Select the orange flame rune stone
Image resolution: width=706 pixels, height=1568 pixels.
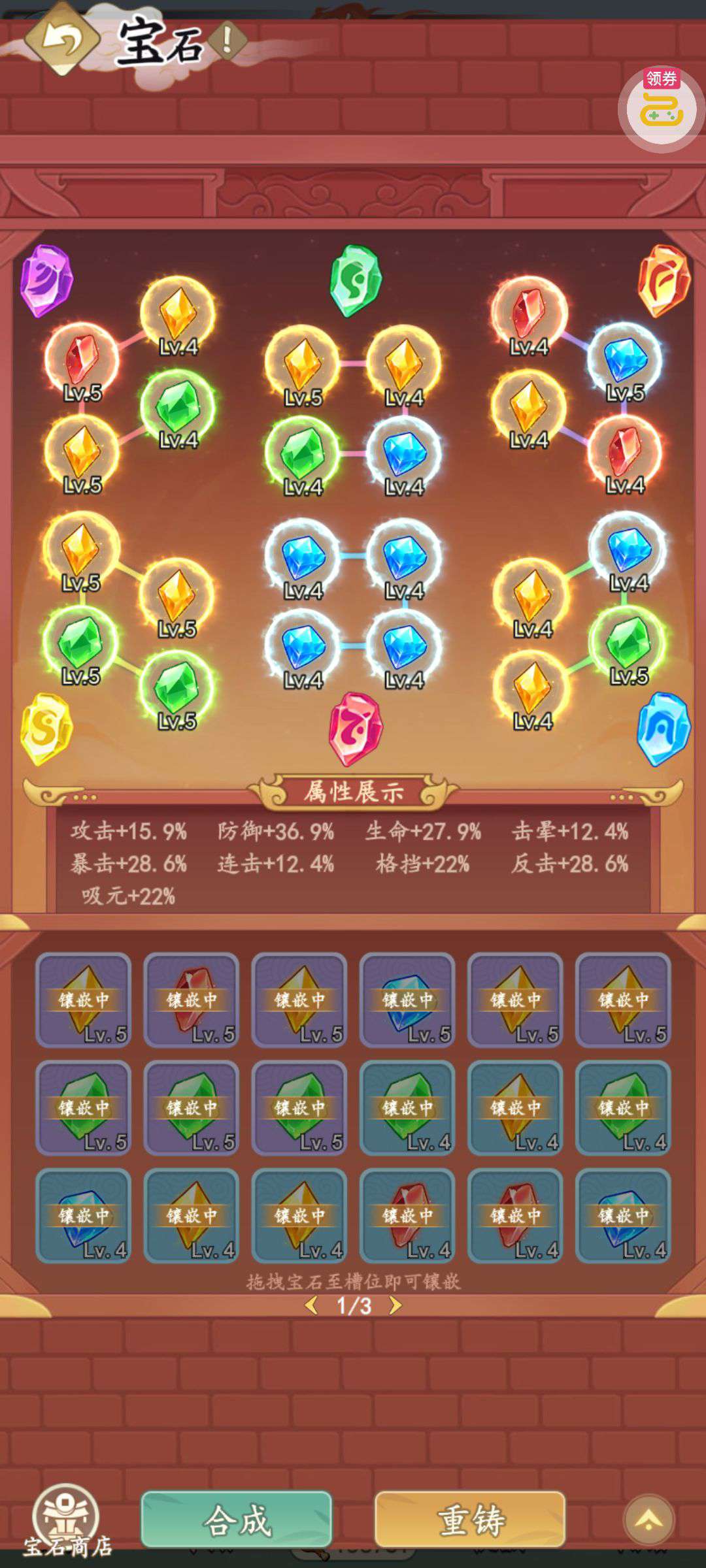pos(663,281)
